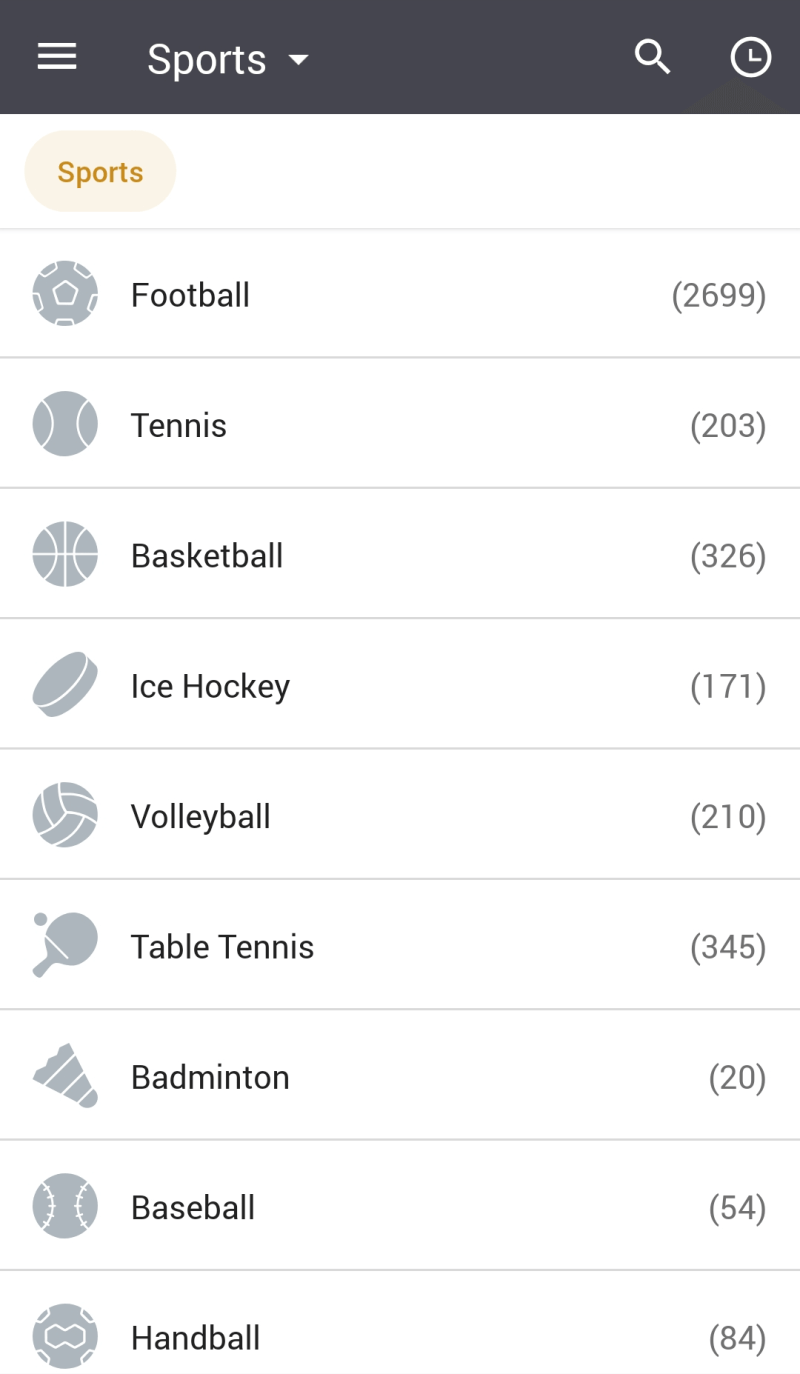
Task: Open the Football category
Action: [x=400, y=294]
